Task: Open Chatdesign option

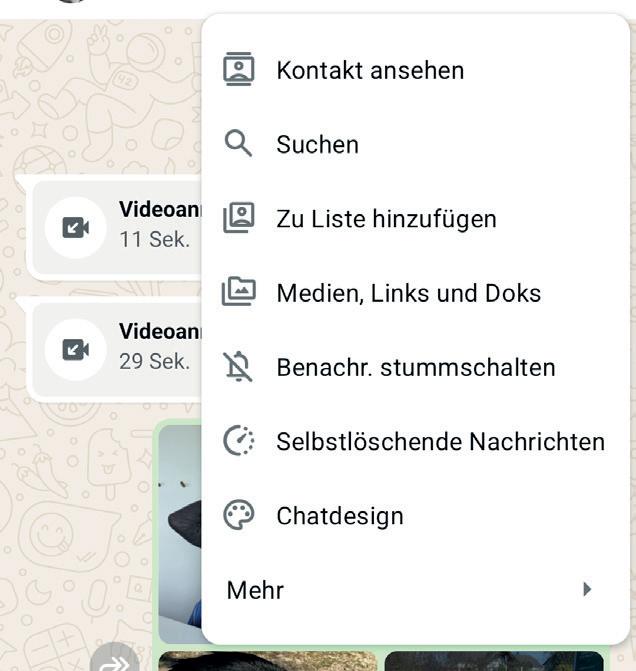Action: tap(339, 516)
